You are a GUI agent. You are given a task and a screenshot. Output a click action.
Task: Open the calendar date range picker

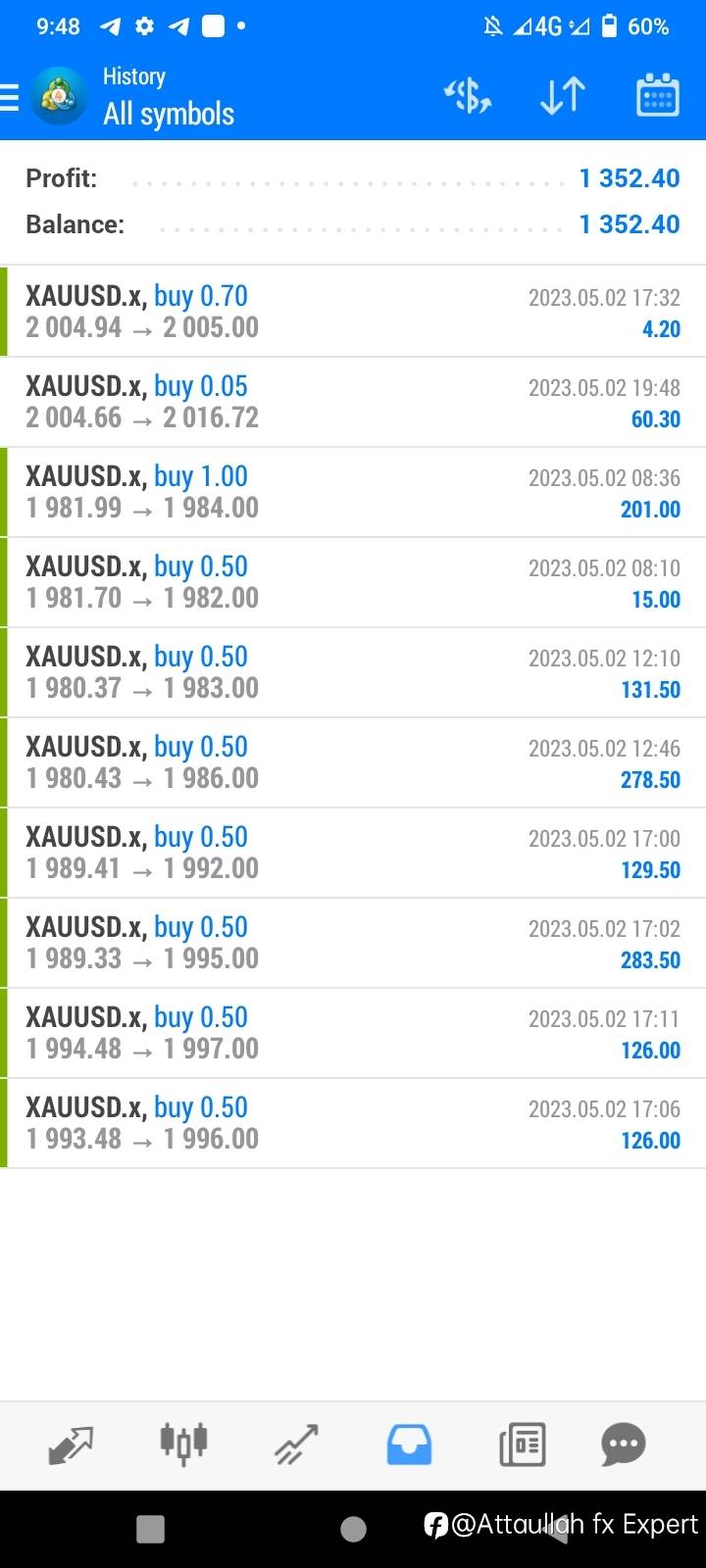click(x=658, y=95)
